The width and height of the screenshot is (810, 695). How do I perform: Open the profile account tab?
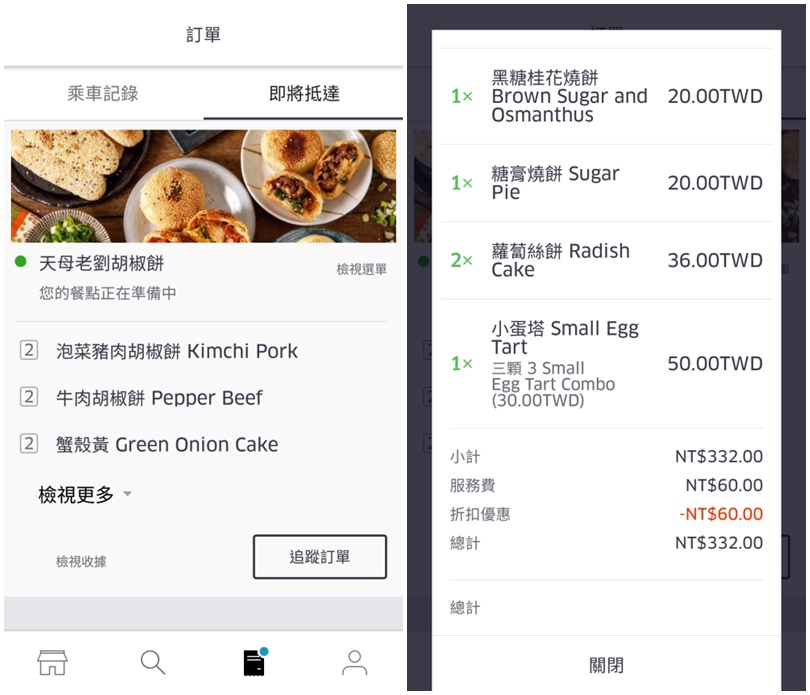(x=354, y=662)
